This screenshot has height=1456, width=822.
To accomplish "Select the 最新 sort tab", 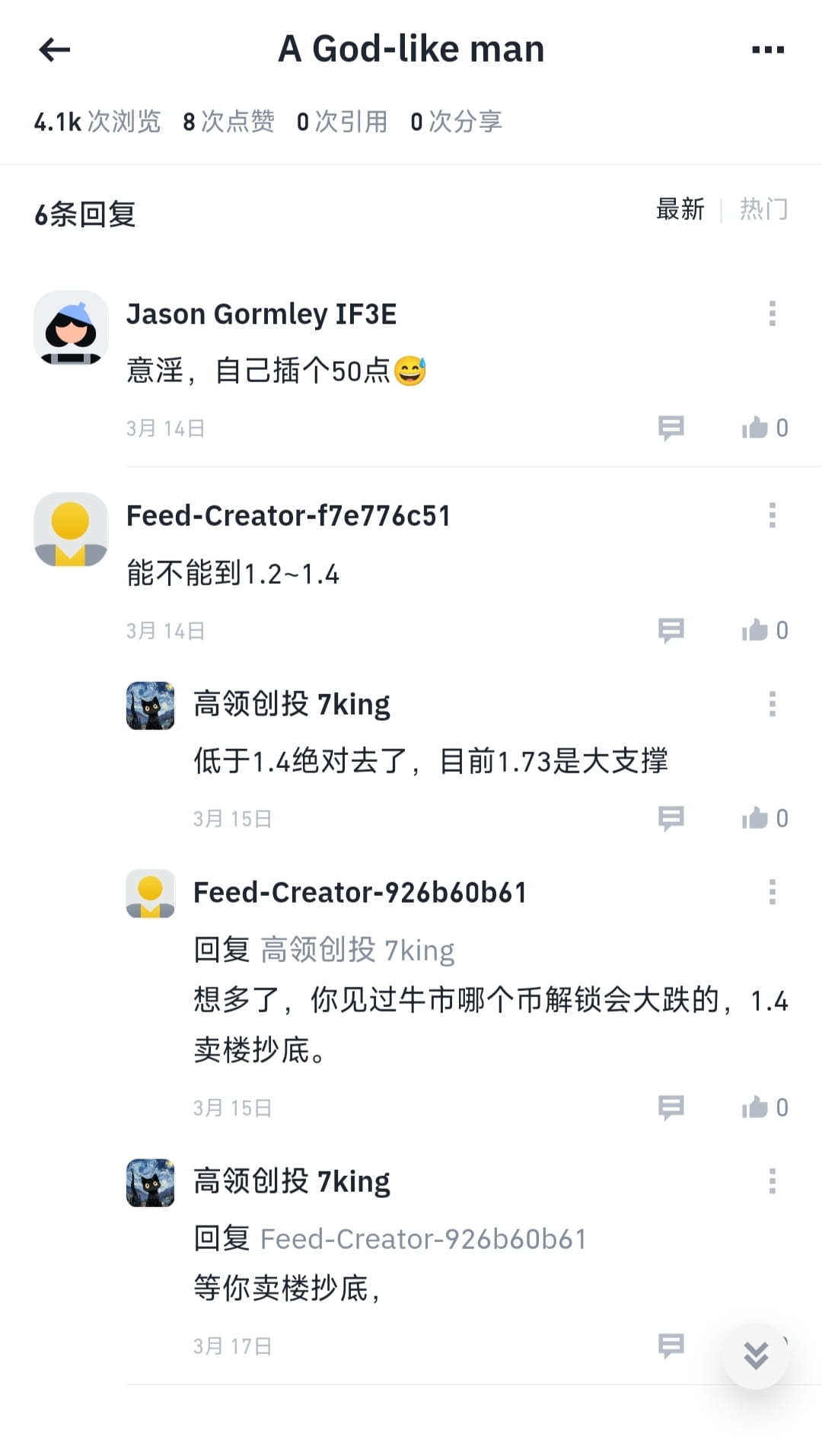I will click(x=680, y=209).
